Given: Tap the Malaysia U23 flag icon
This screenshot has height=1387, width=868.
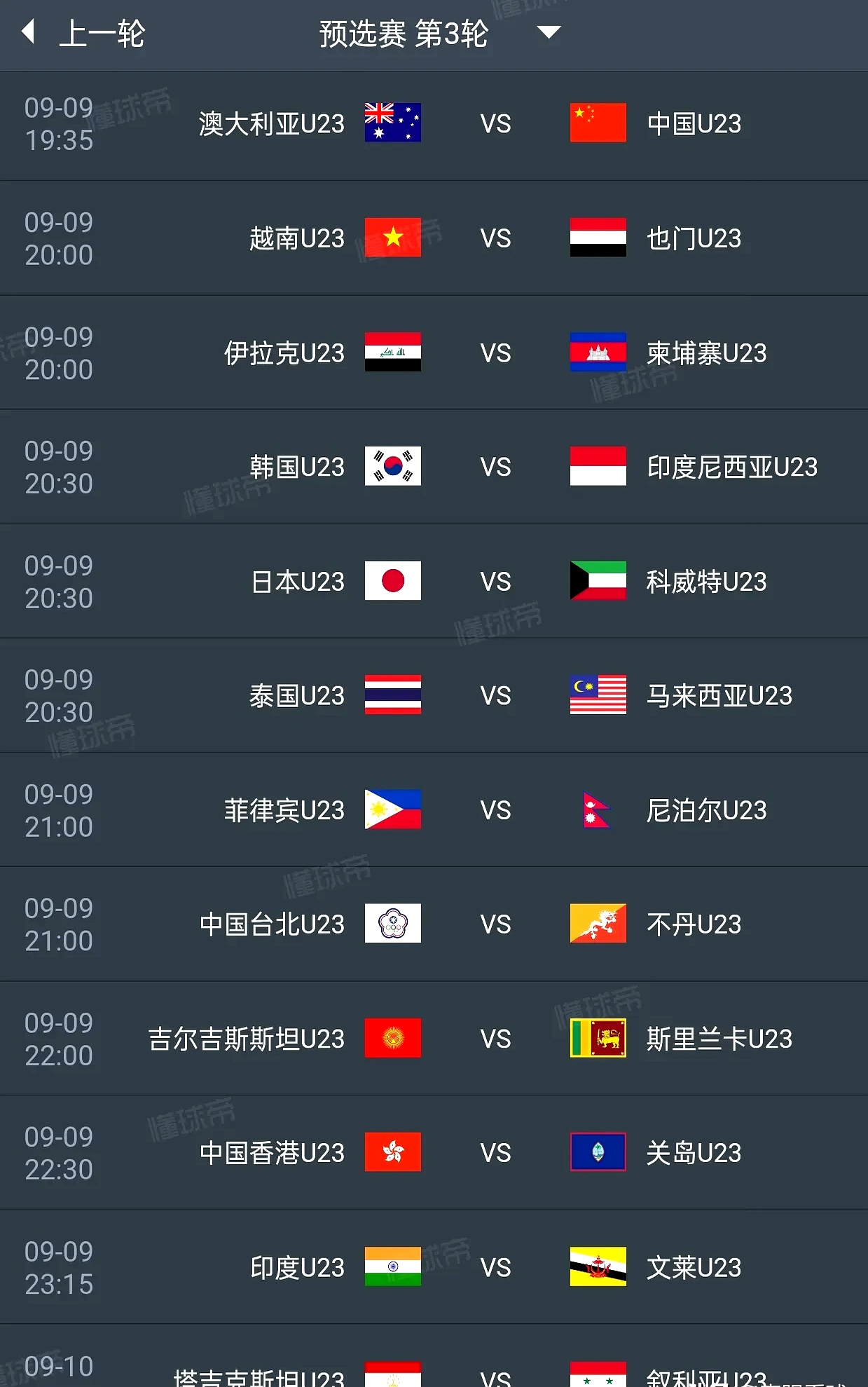Looking at the screenshot, I should coord(596,695).
